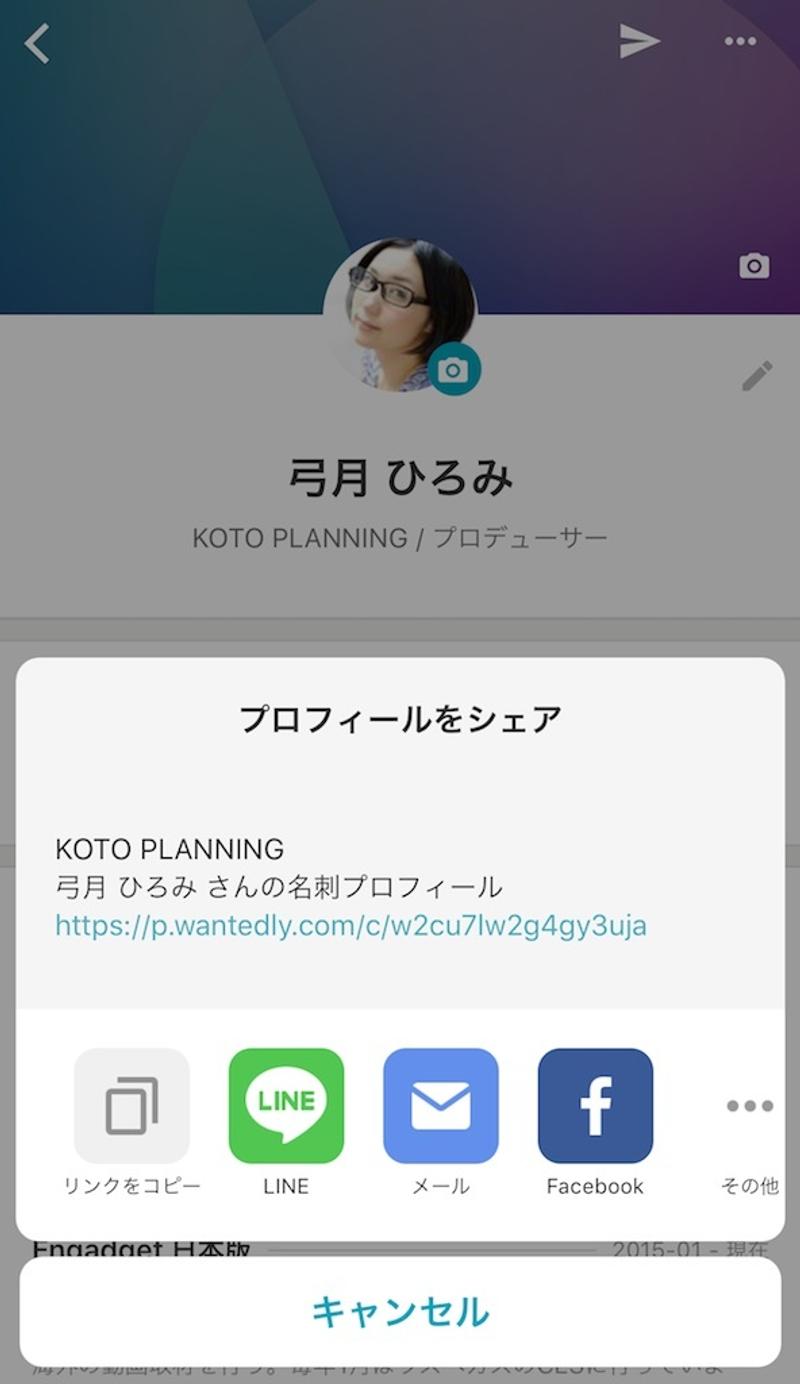Share profile to Facebook
Image resolution: width=800 pixels, height=1384 pixels.
pyautogui.click(x=595, y=1106)
